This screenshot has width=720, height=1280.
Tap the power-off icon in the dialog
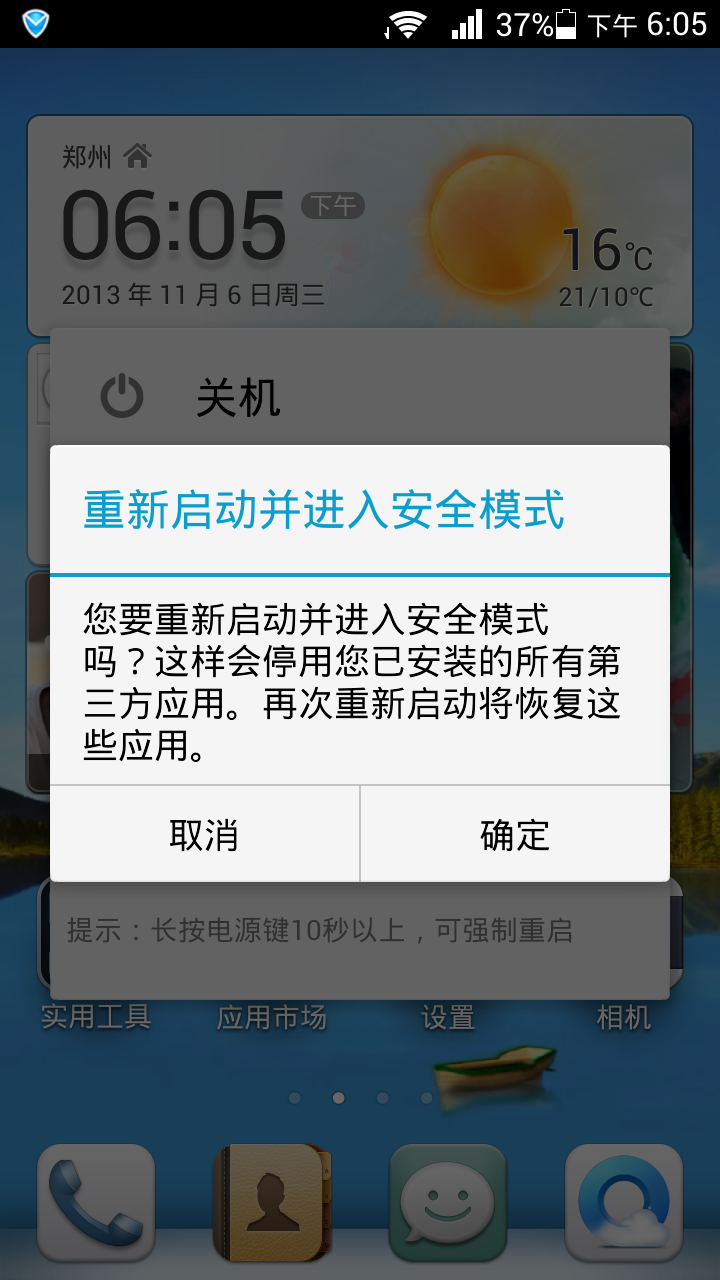(123, 395)
